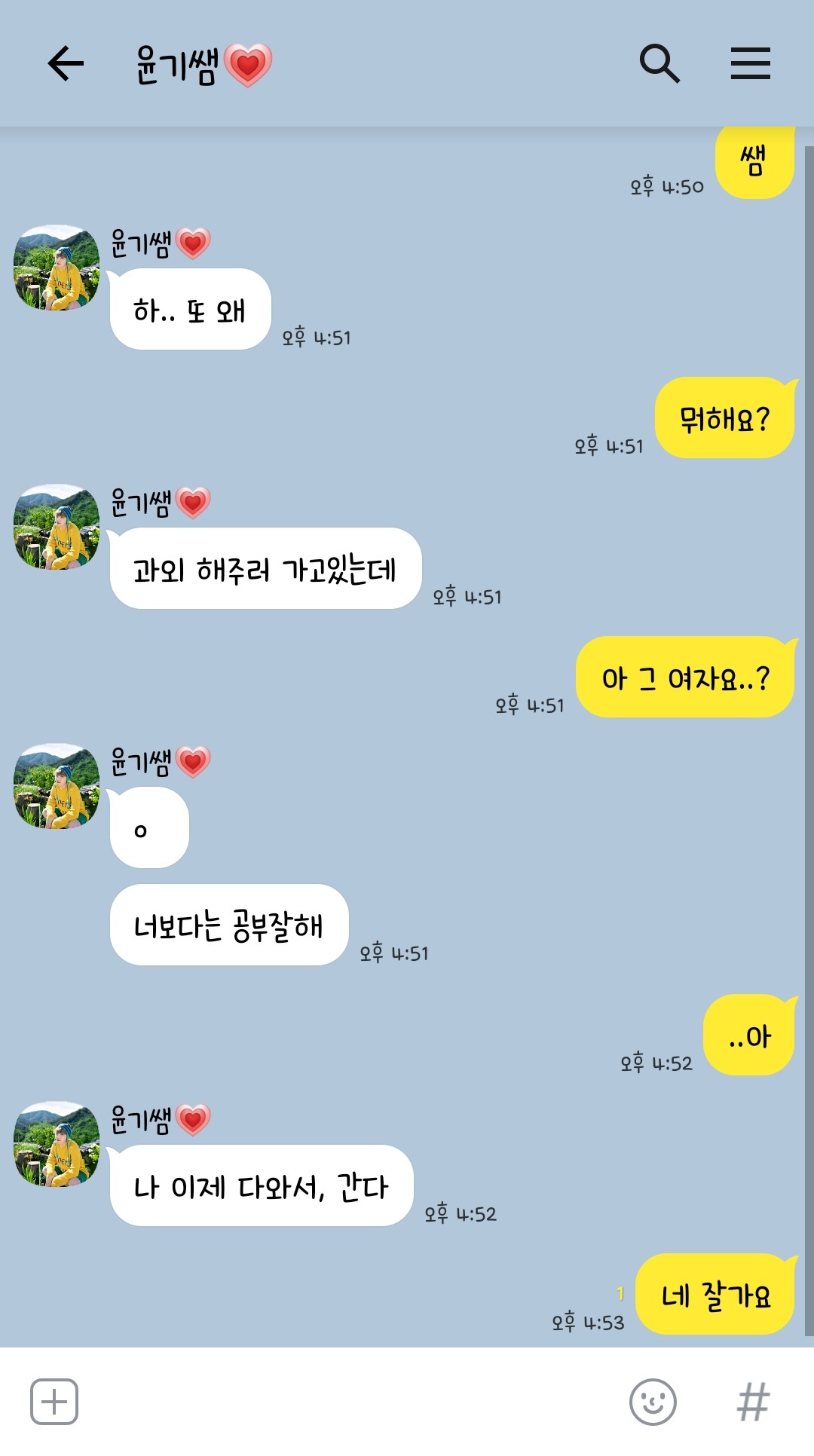814x1456 pixels.
Task: Search within this conversation
Action: [659, 63]
